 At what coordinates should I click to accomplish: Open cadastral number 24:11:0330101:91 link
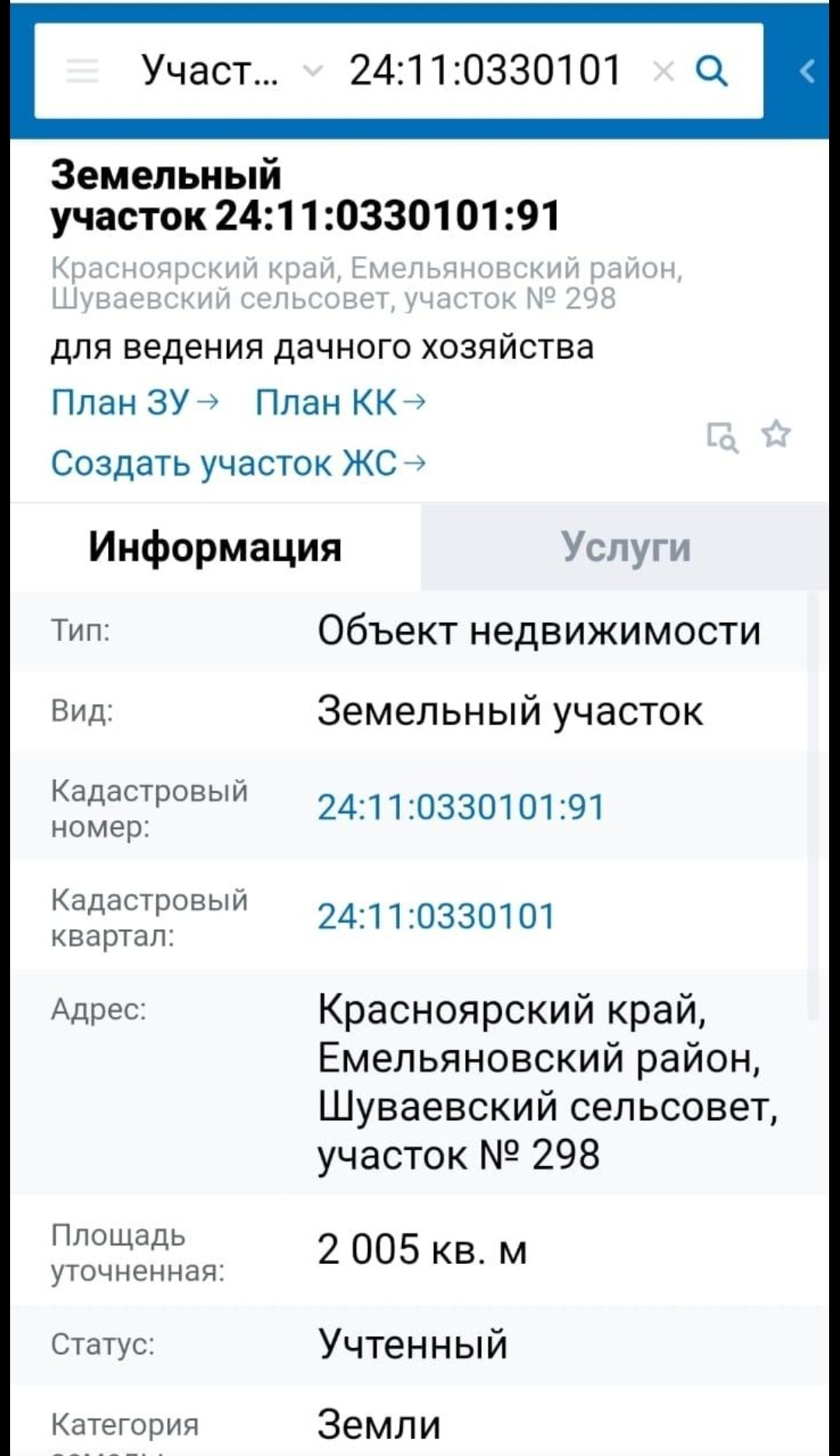point(460,807)
